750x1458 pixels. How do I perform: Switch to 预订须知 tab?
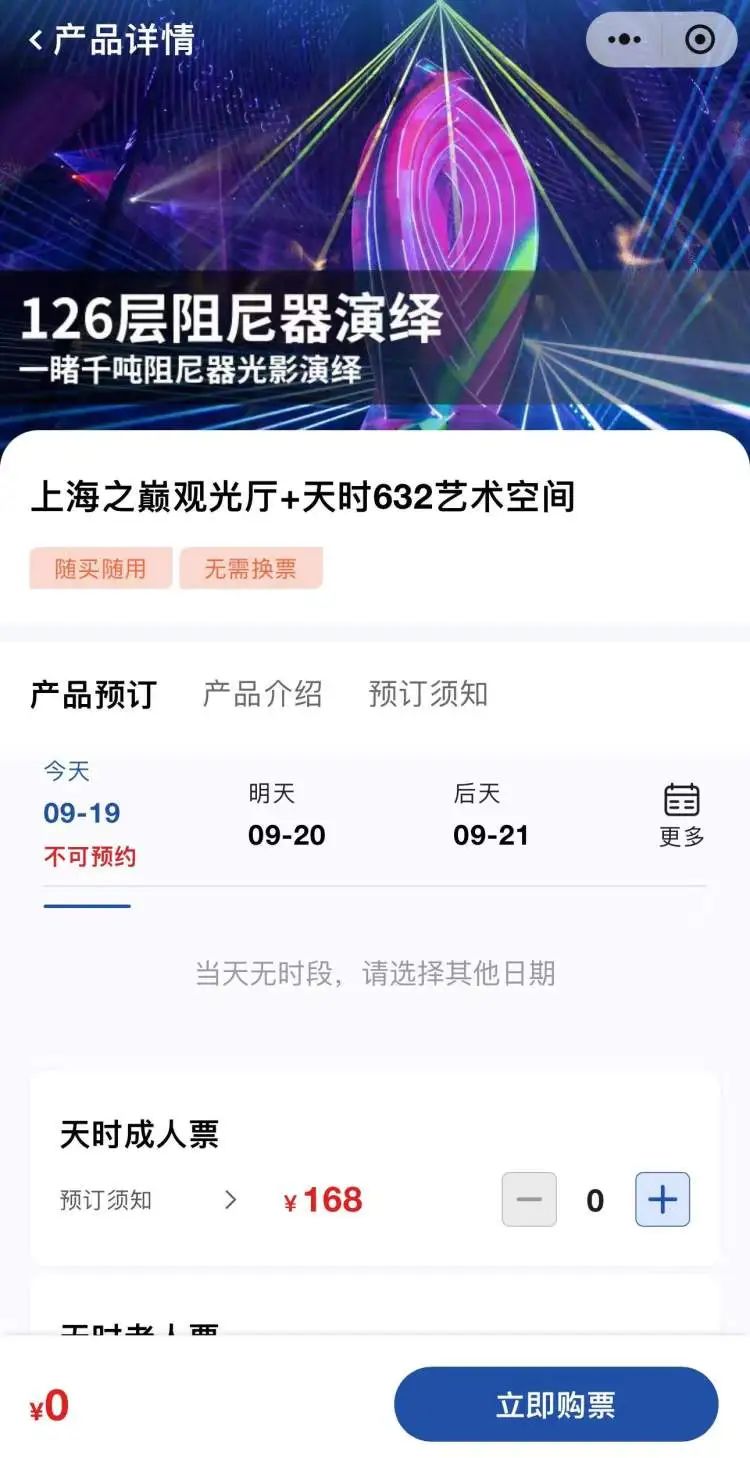pos(428,694)
